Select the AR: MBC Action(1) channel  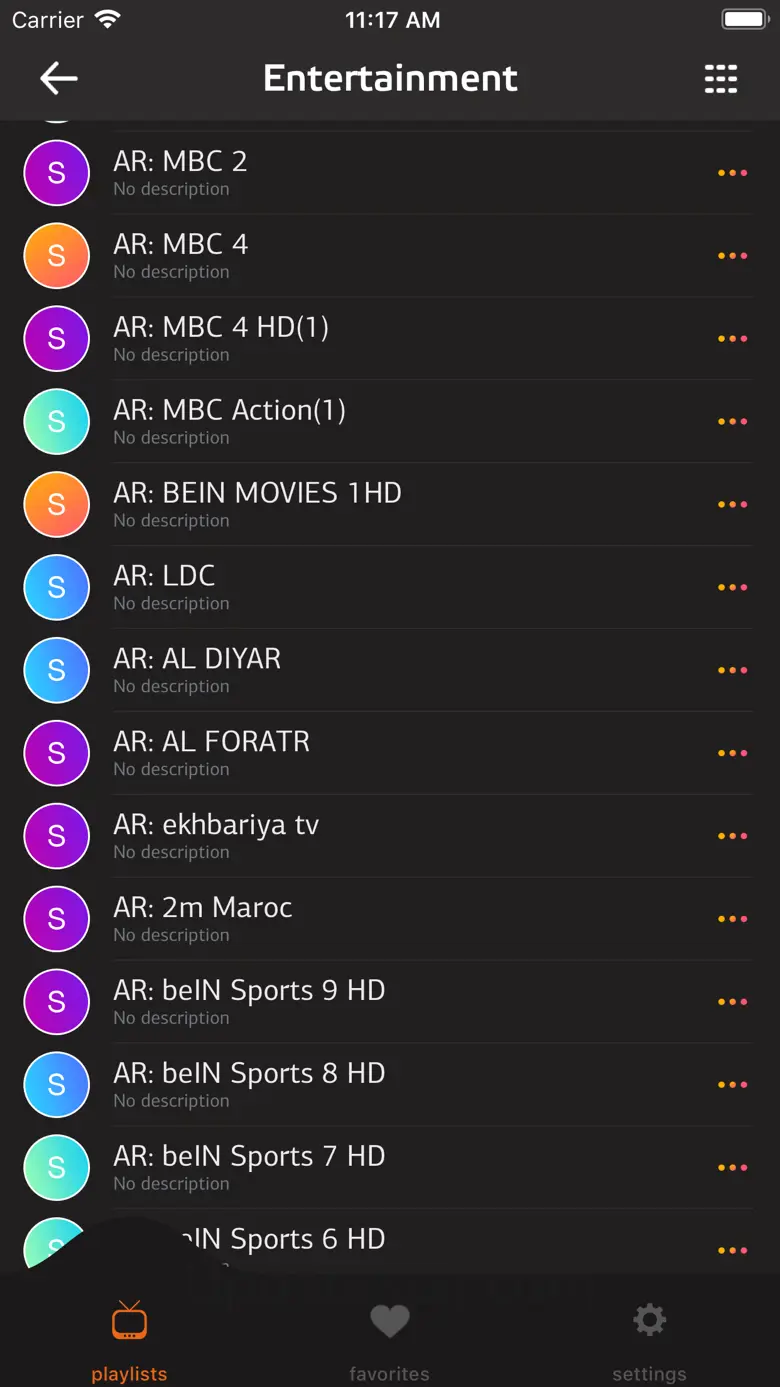(229, 421)
